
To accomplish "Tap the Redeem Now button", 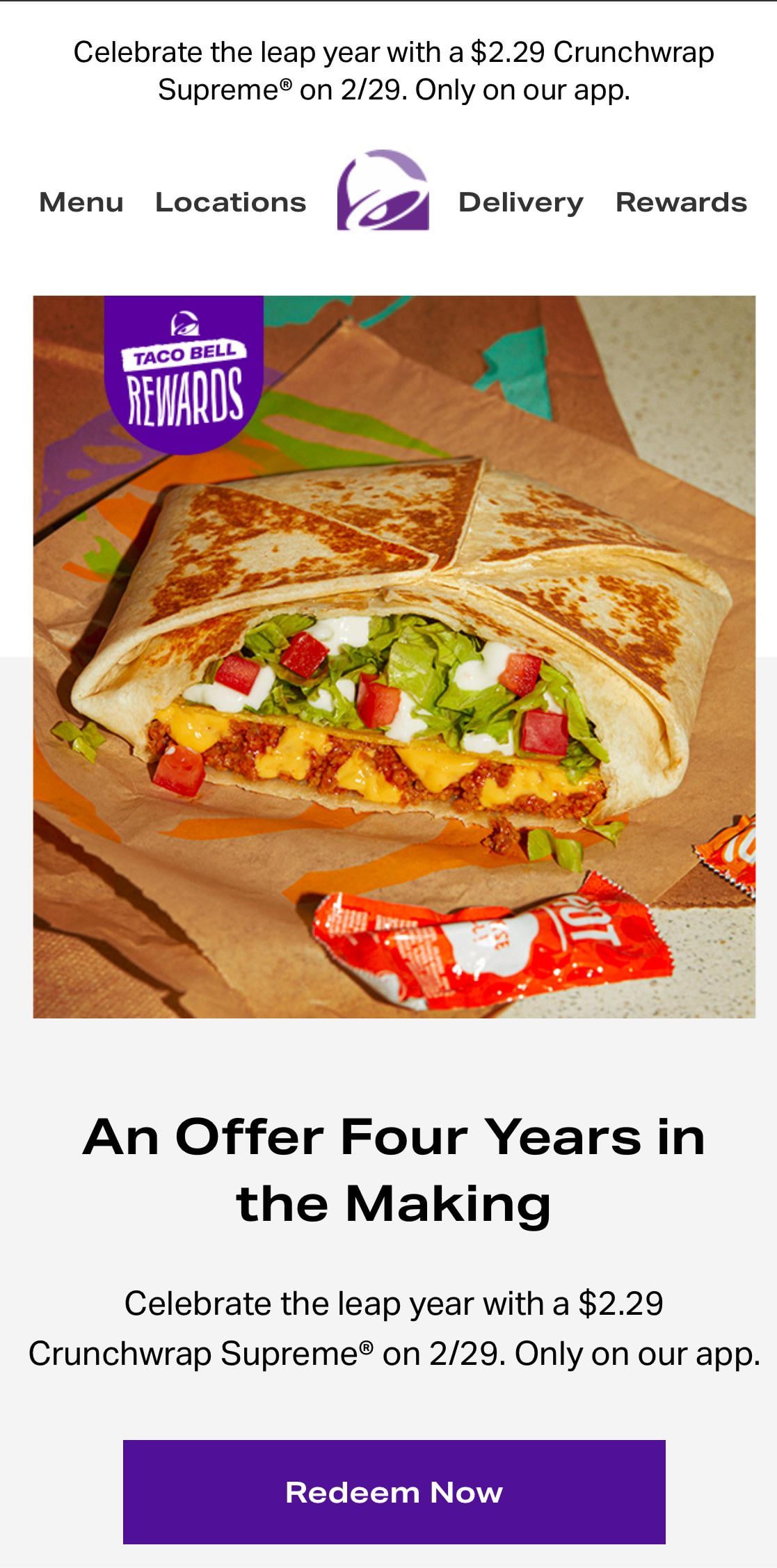I will coord(394,1492).
